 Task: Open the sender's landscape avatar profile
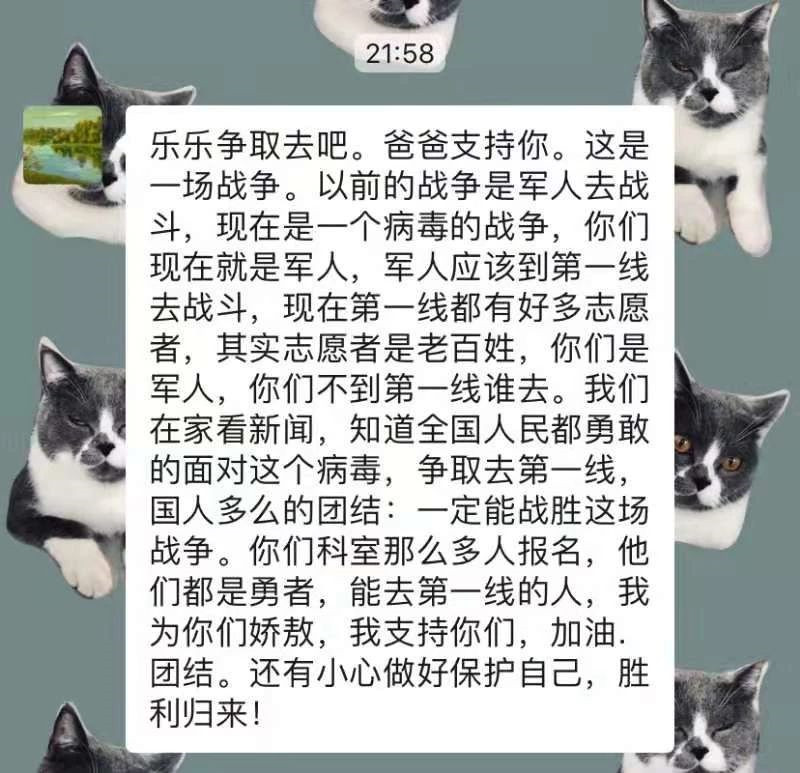[62, 146]
